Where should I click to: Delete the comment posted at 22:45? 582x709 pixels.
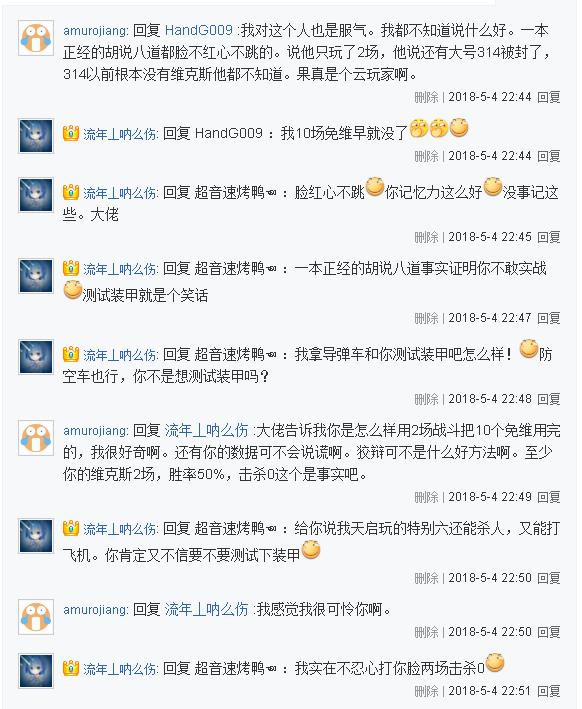click(426, 237)
